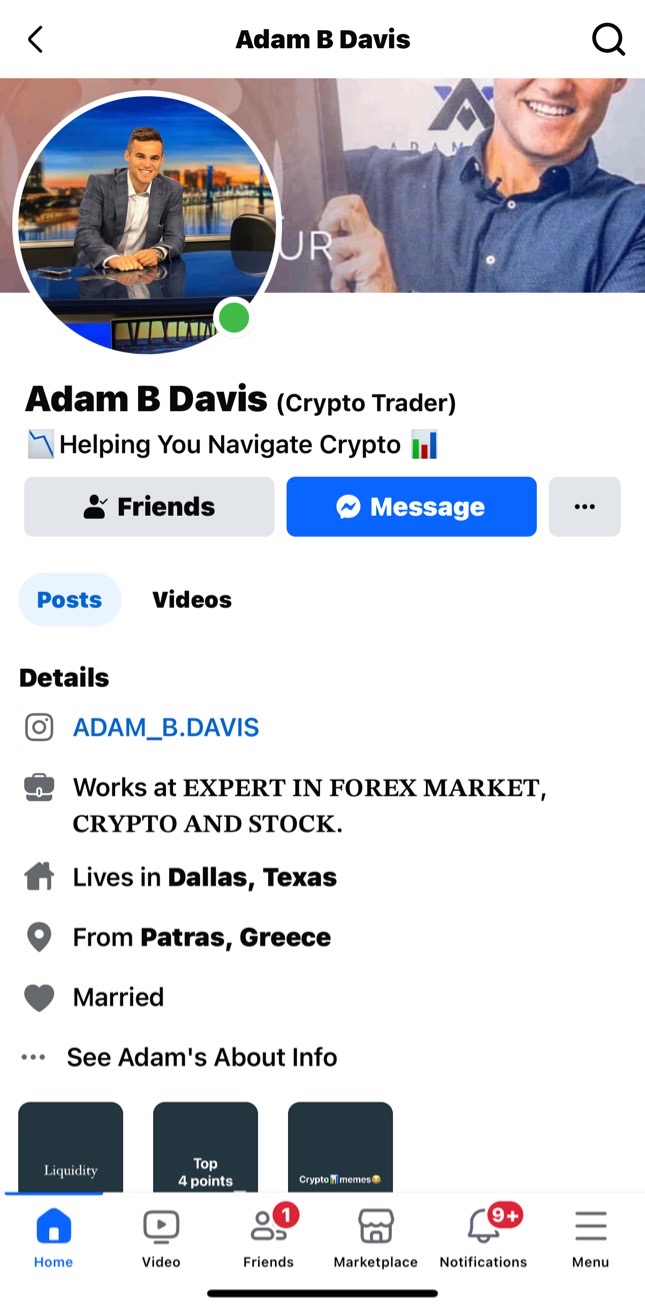
Task: Tap the Friends button
Action: [149, 507]
